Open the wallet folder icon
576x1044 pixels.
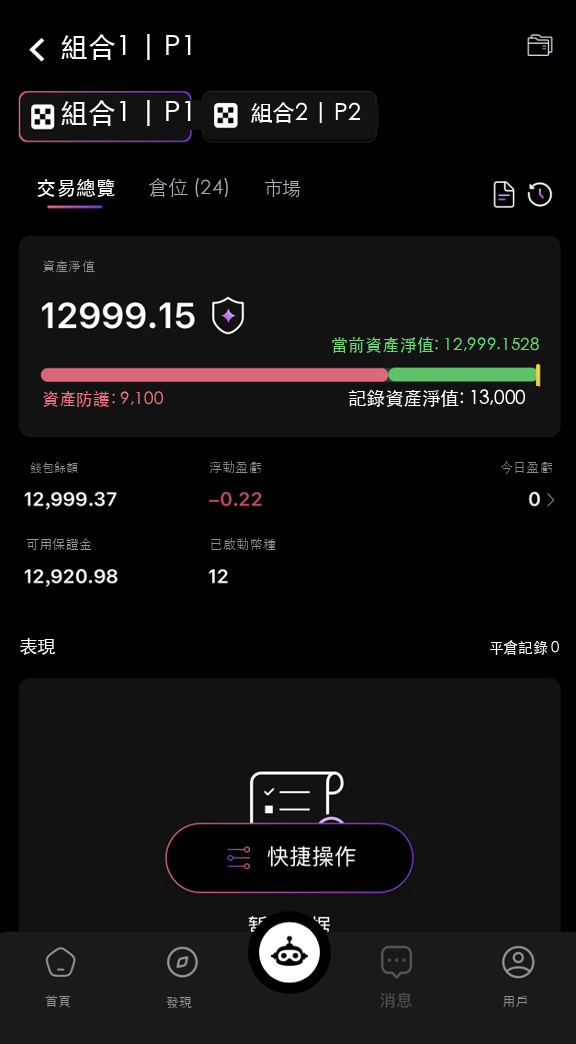tap(539, 45)
